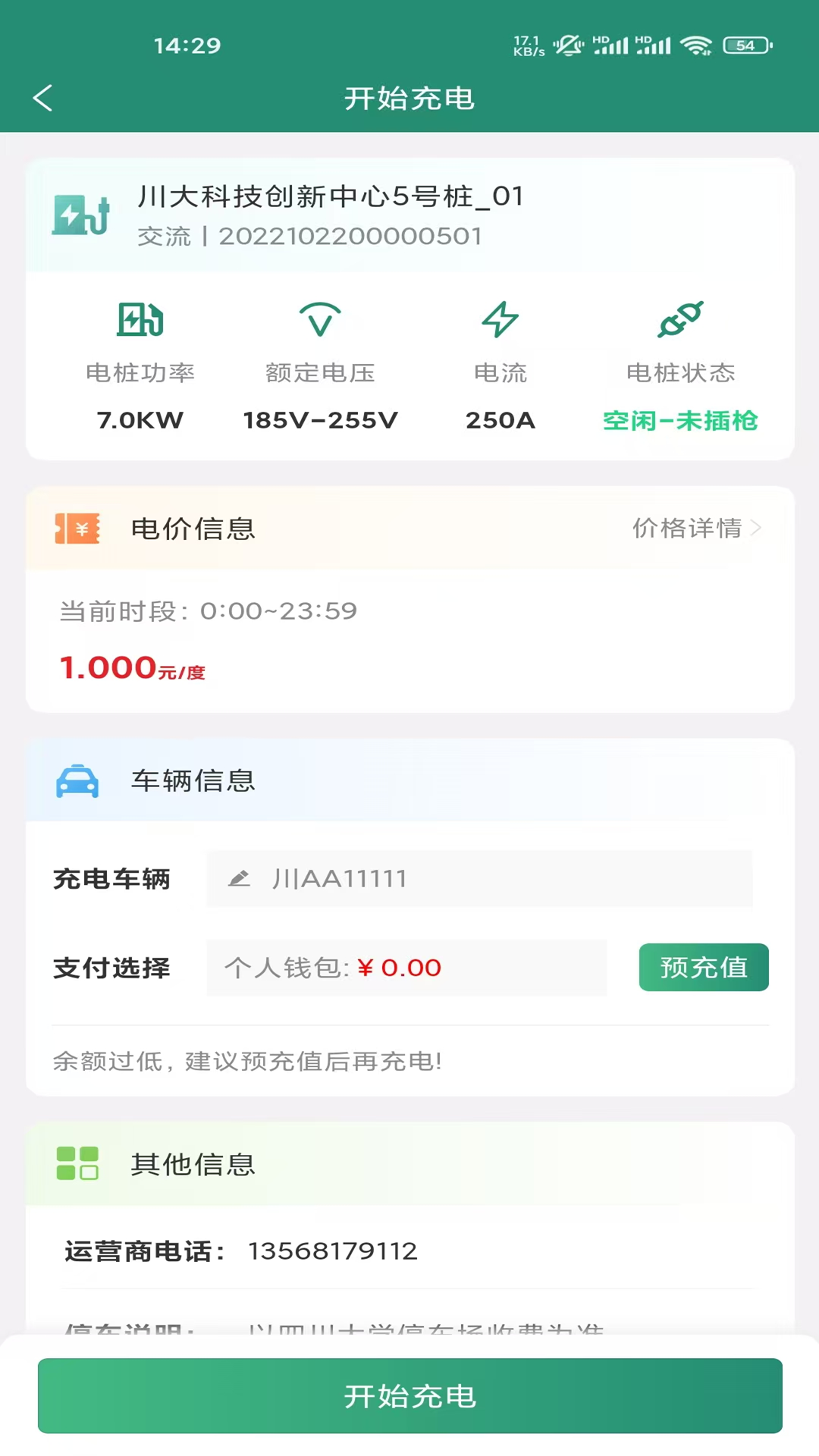Image resolution: width=819 pixels, height=1456 pixels.
Task: Click the 车辆信息 taxi icon
Action: coord(78,781)
